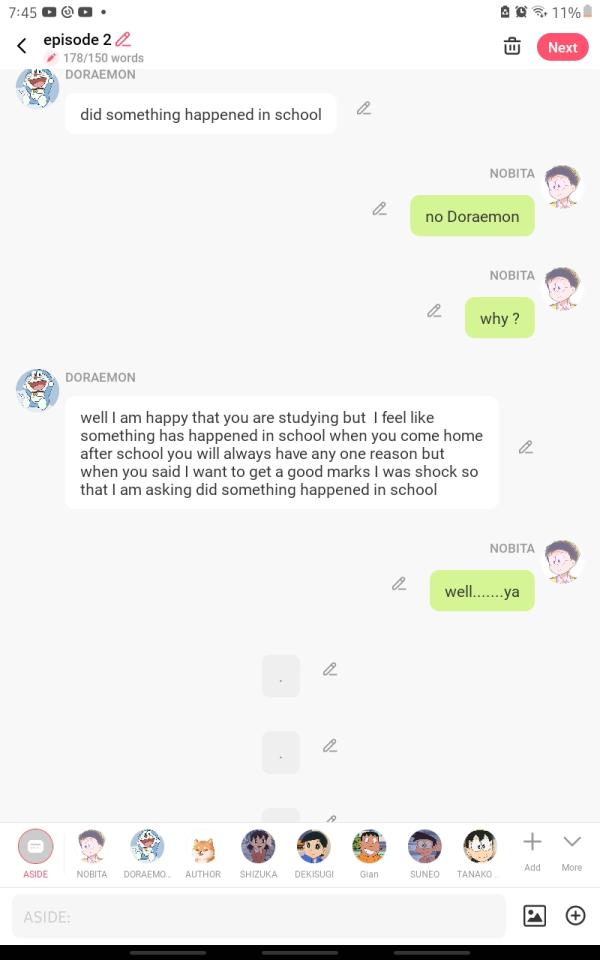Insert an image into the chat
This screenshot has height=960, width=600.
click(x=535, y=915)
